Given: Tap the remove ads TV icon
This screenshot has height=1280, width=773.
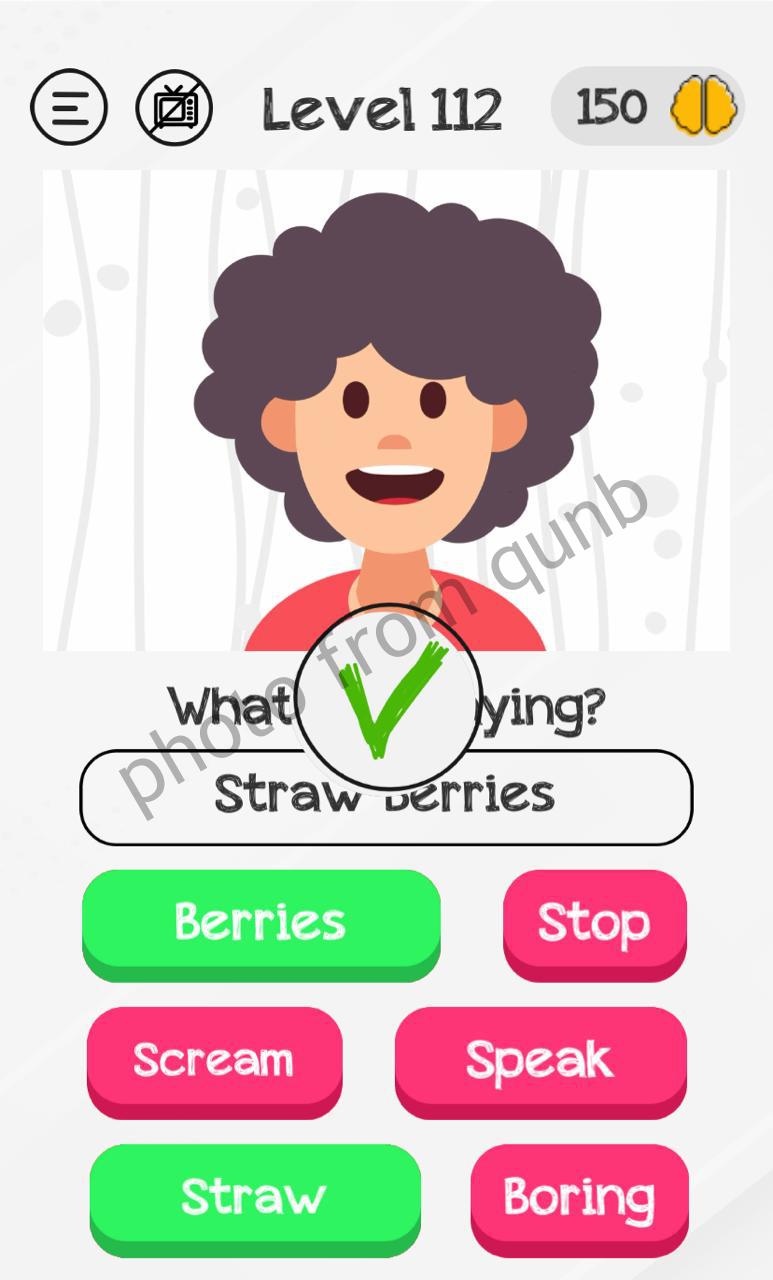Looking at the screenshot, I should 174,107.
